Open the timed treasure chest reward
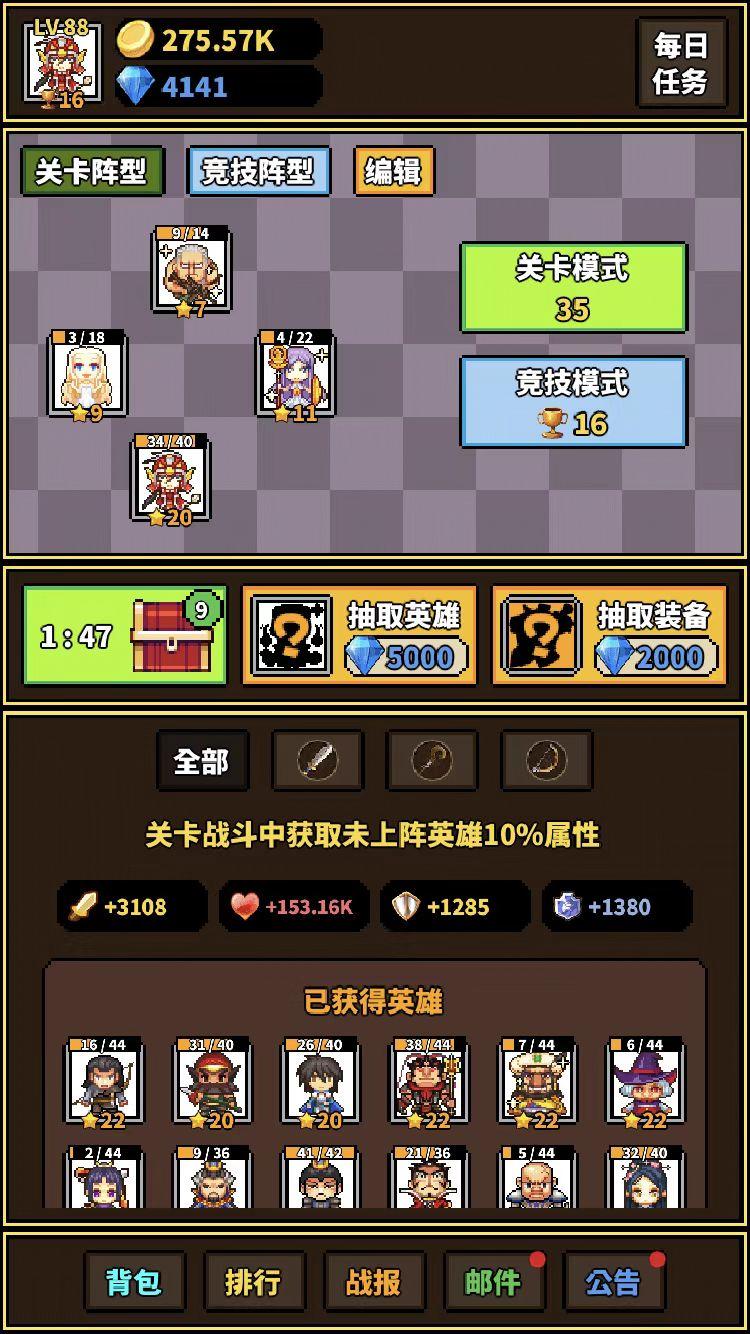 [x=125, y=636]
